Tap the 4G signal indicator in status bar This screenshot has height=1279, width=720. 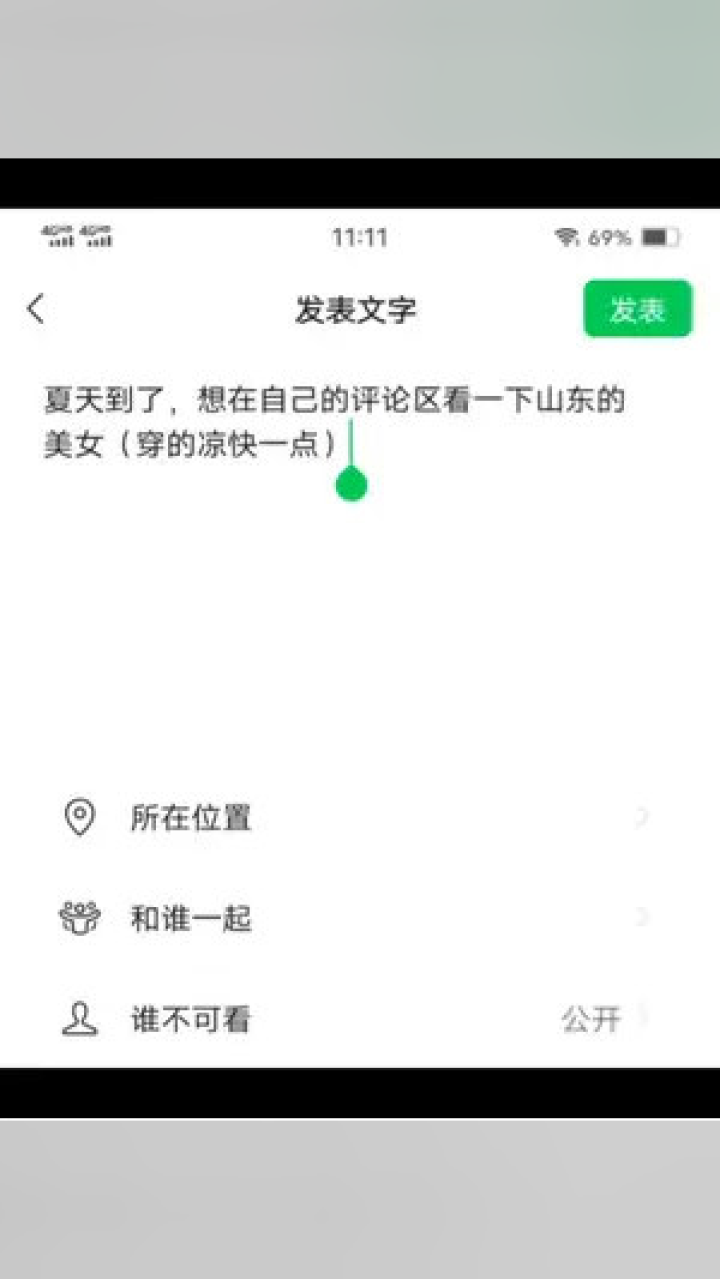[80, 238]
